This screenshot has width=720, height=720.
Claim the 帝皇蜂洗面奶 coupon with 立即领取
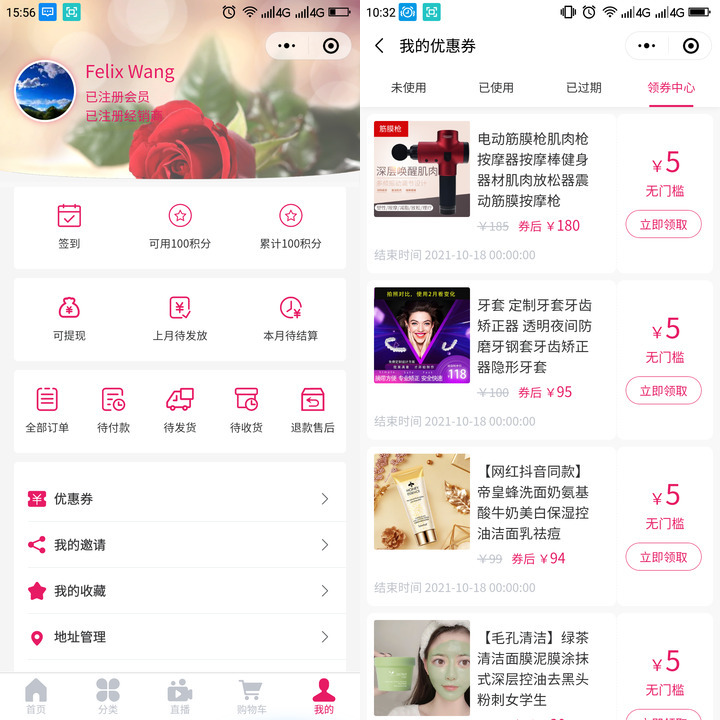pyautogui.click(x=664, y=557)
